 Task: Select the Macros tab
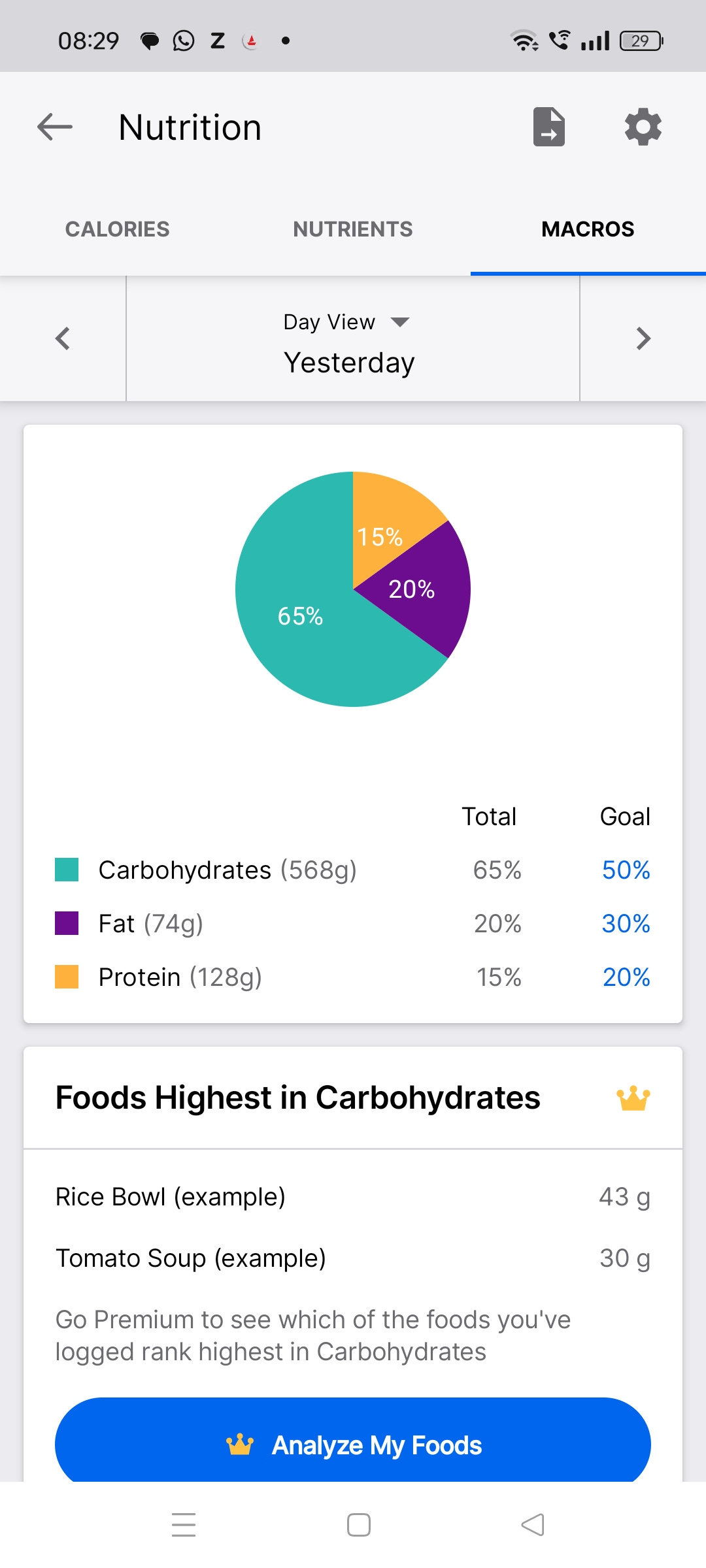588,229
